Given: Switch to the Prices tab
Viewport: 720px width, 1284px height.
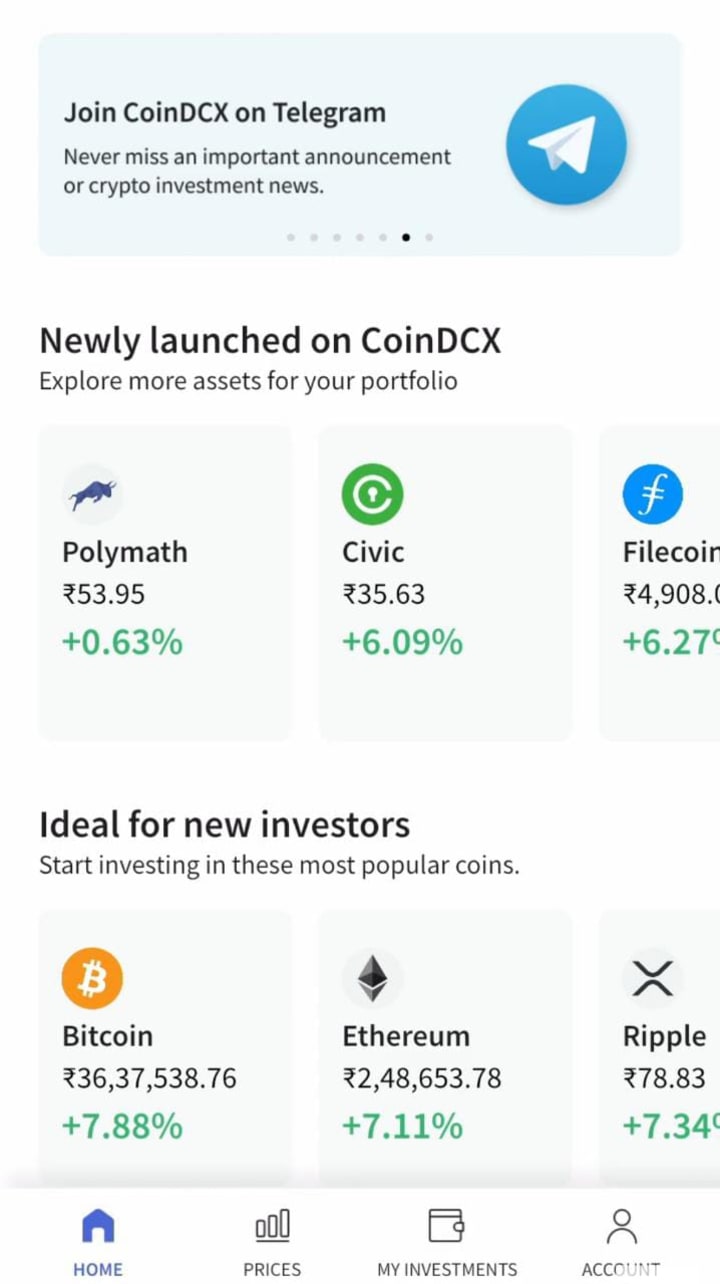Looking at the screenshot, I should point(272,1241).
